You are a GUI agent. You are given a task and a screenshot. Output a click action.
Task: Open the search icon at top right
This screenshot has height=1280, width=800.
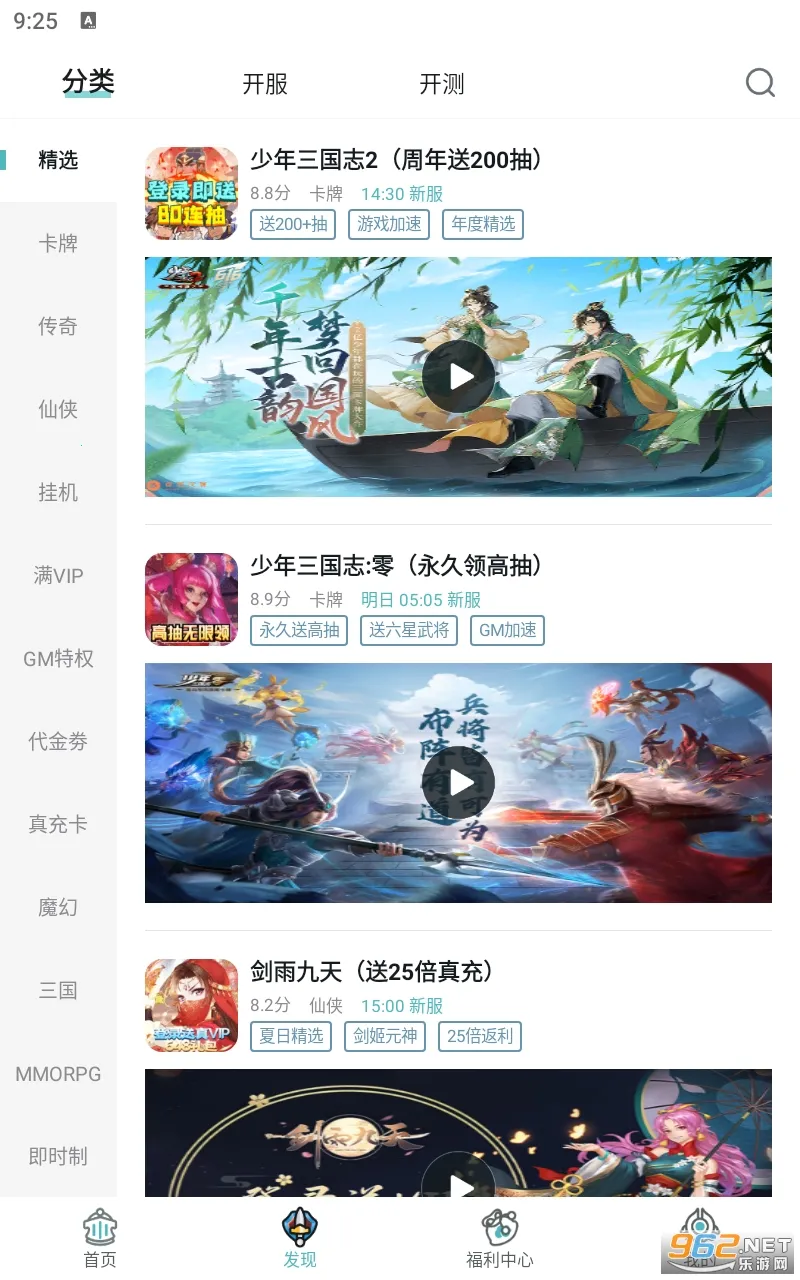click(x=759, y=84)
